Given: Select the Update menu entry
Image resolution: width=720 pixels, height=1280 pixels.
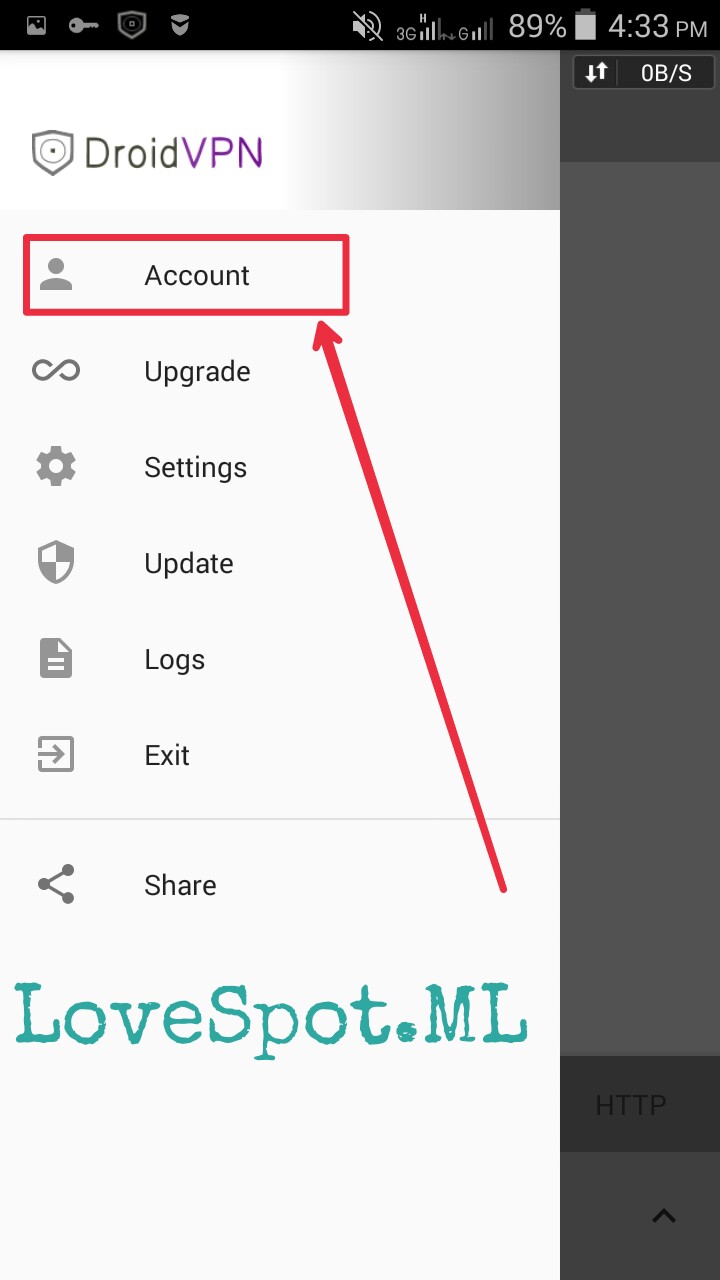Looking at the screenshot, I should coord(188,563).
